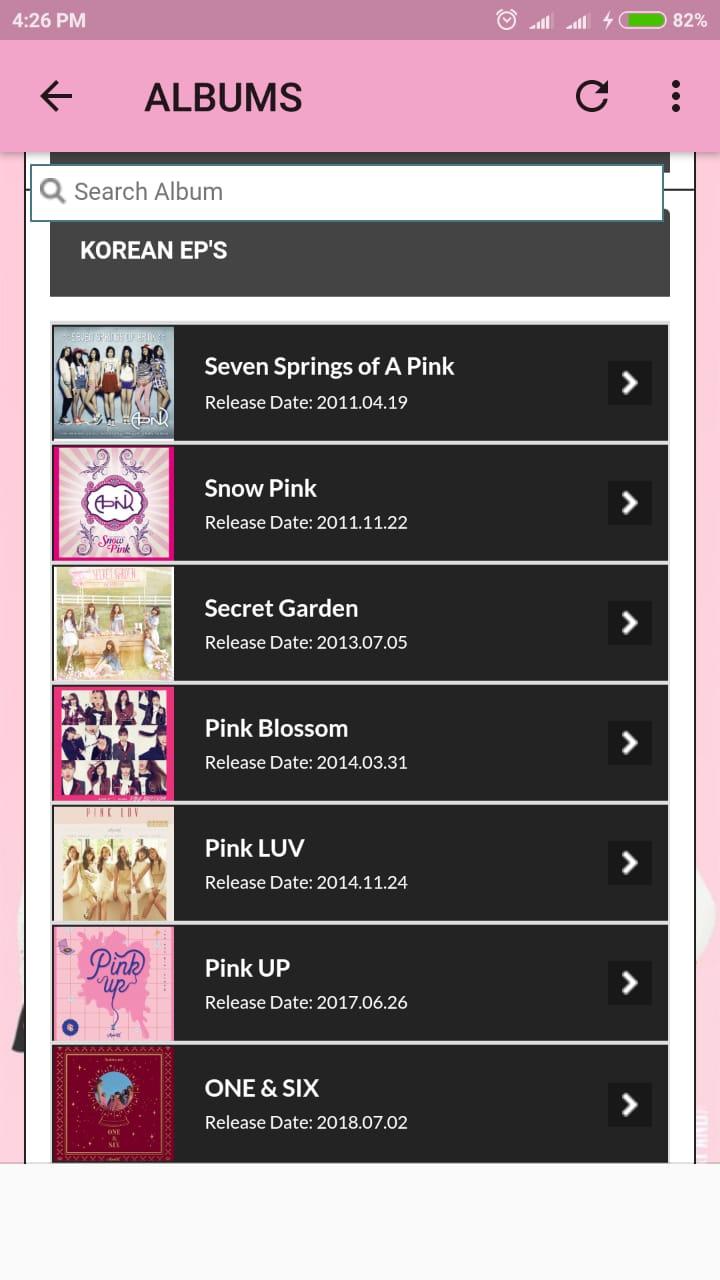The image size is (720, 1280).
Task: Refresh the albums page
Action: coord(592,96)
